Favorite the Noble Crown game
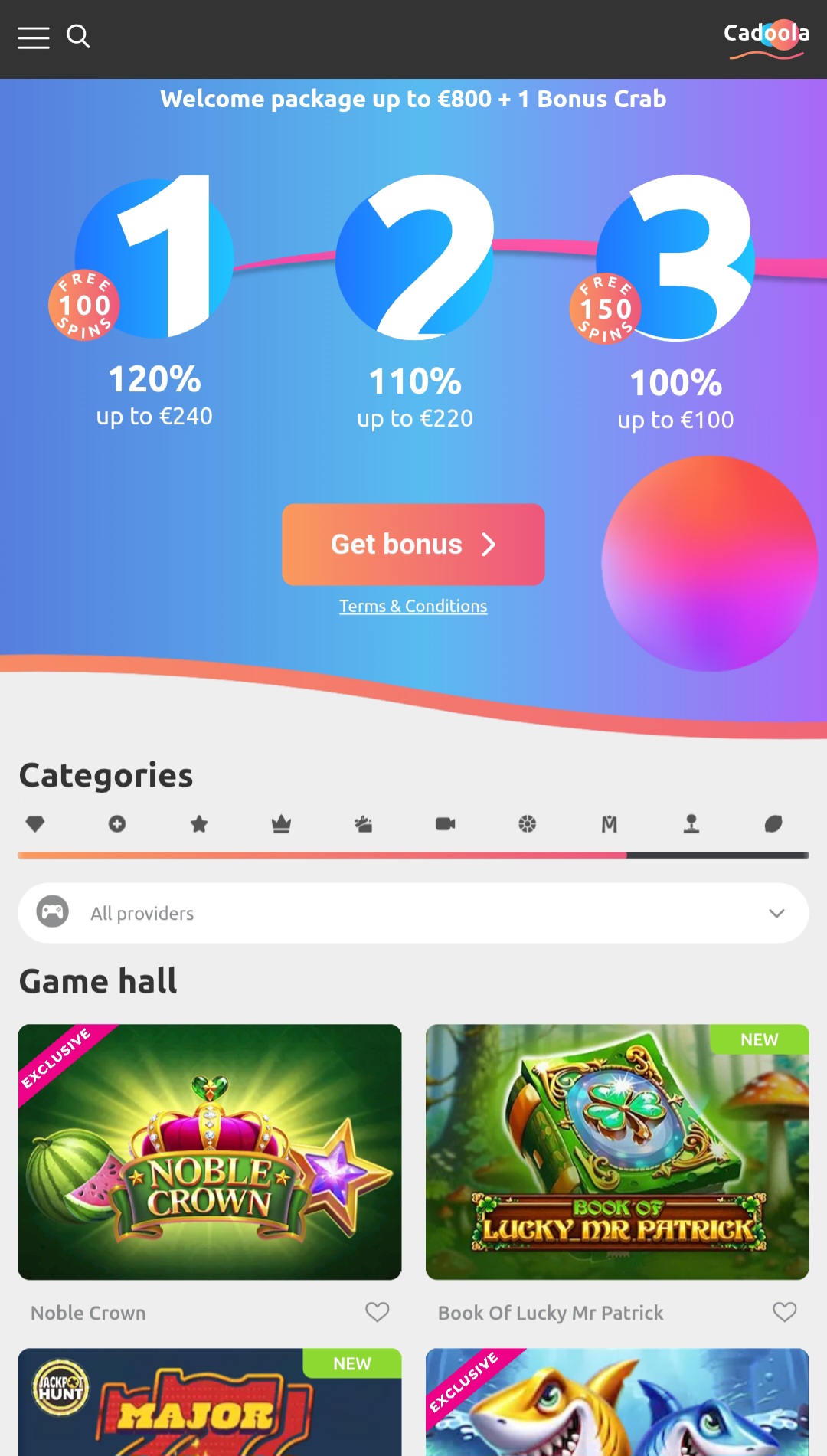This screenshot has width=827, height=1456. tap(377, 1312)
